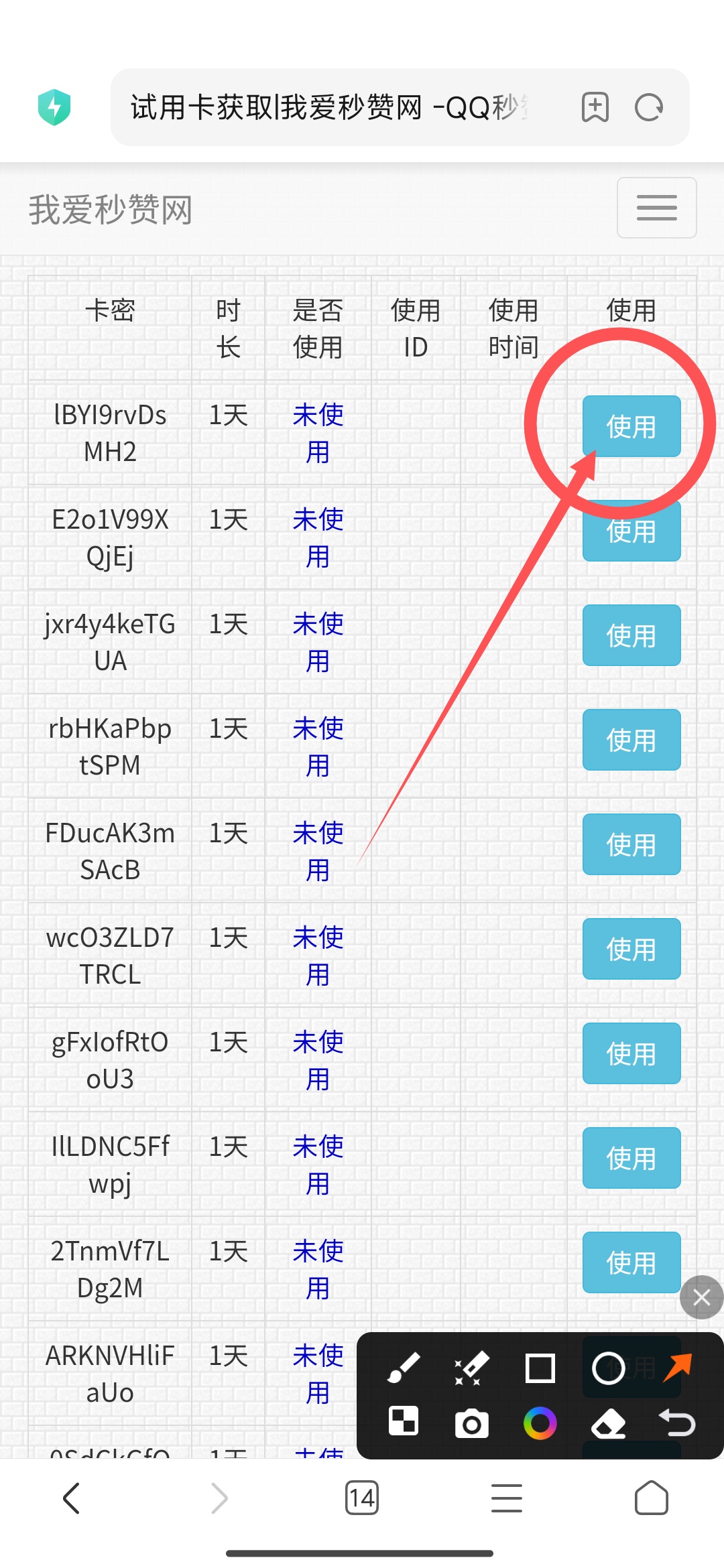Image resolution: width=724 pixels, height=1568 pixels.
Task: Open the browser tabs switcher
Action: click(362, 1498)
